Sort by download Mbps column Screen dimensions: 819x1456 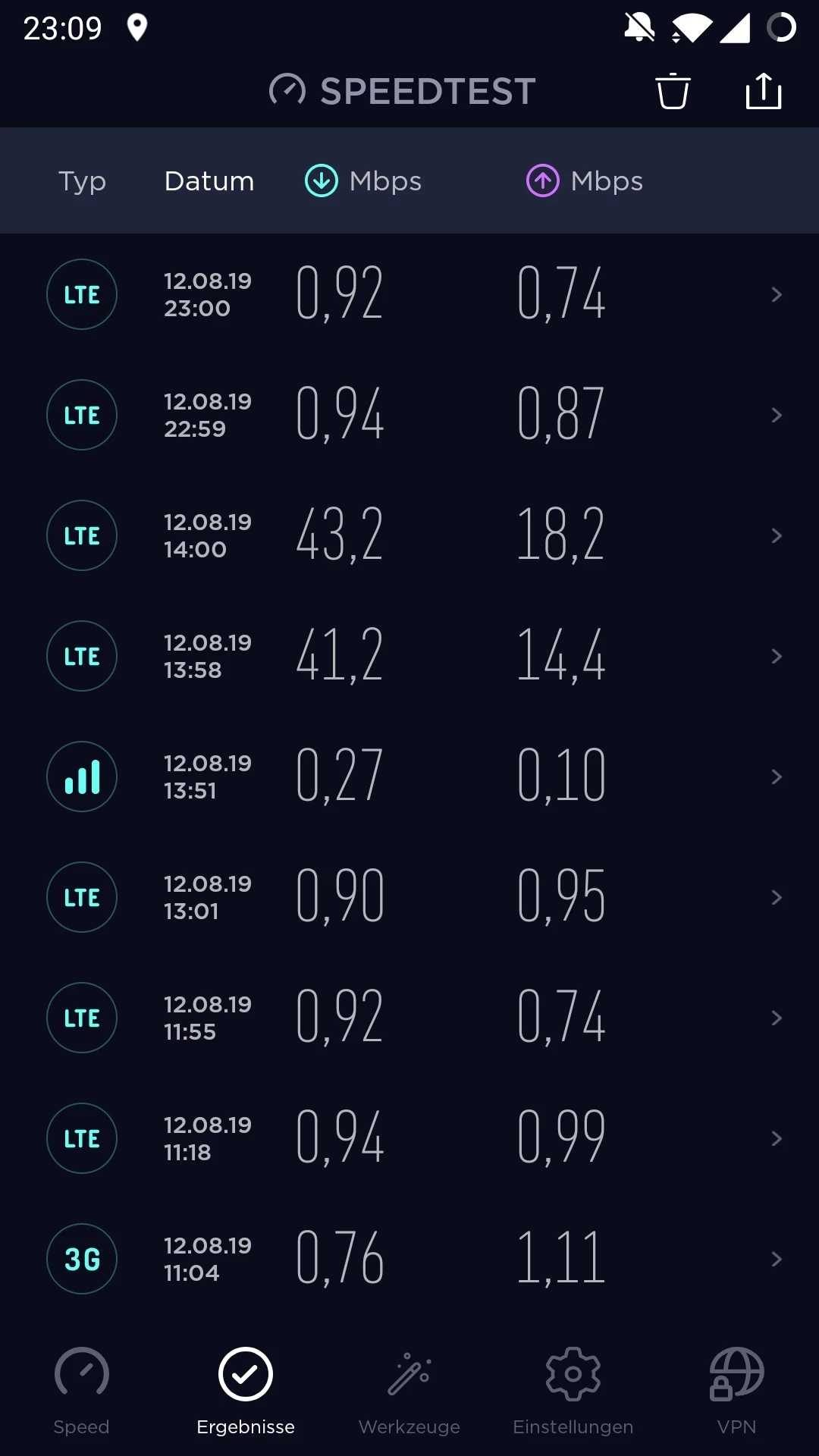[363, 181]
